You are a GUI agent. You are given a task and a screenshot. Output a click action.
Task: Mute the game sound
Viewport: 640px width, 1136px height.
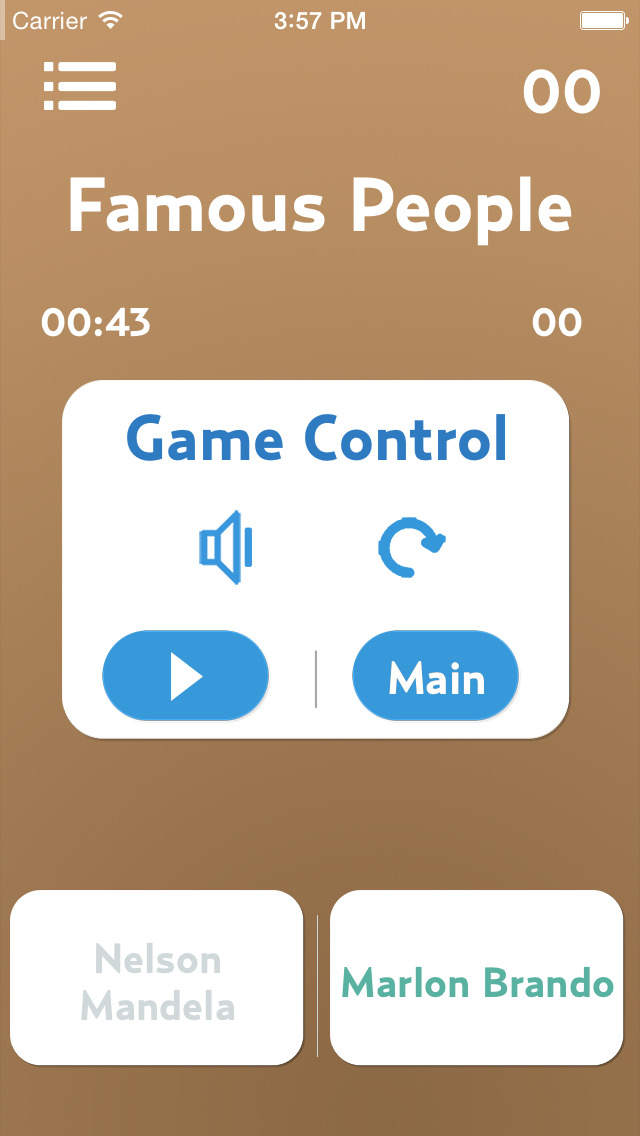(226, 547)
